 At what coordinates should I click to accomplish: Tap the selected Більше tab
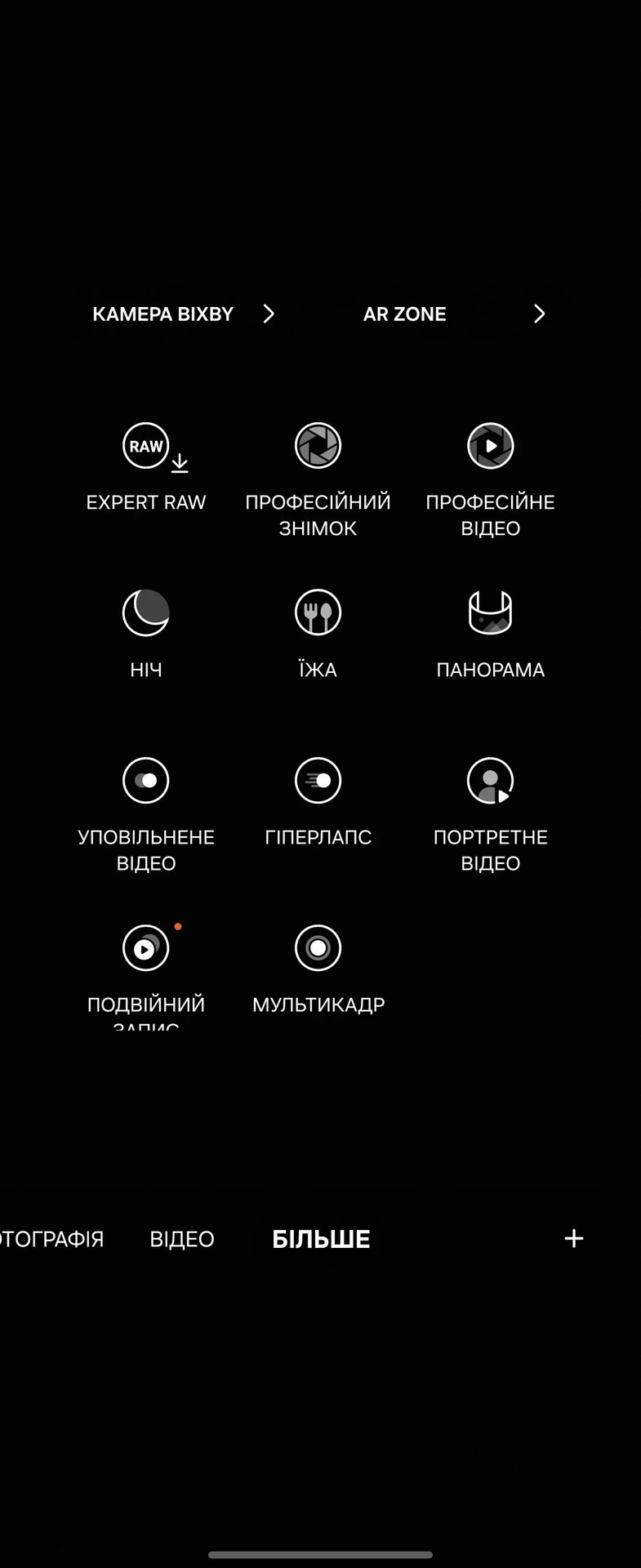pos(321,1239)
